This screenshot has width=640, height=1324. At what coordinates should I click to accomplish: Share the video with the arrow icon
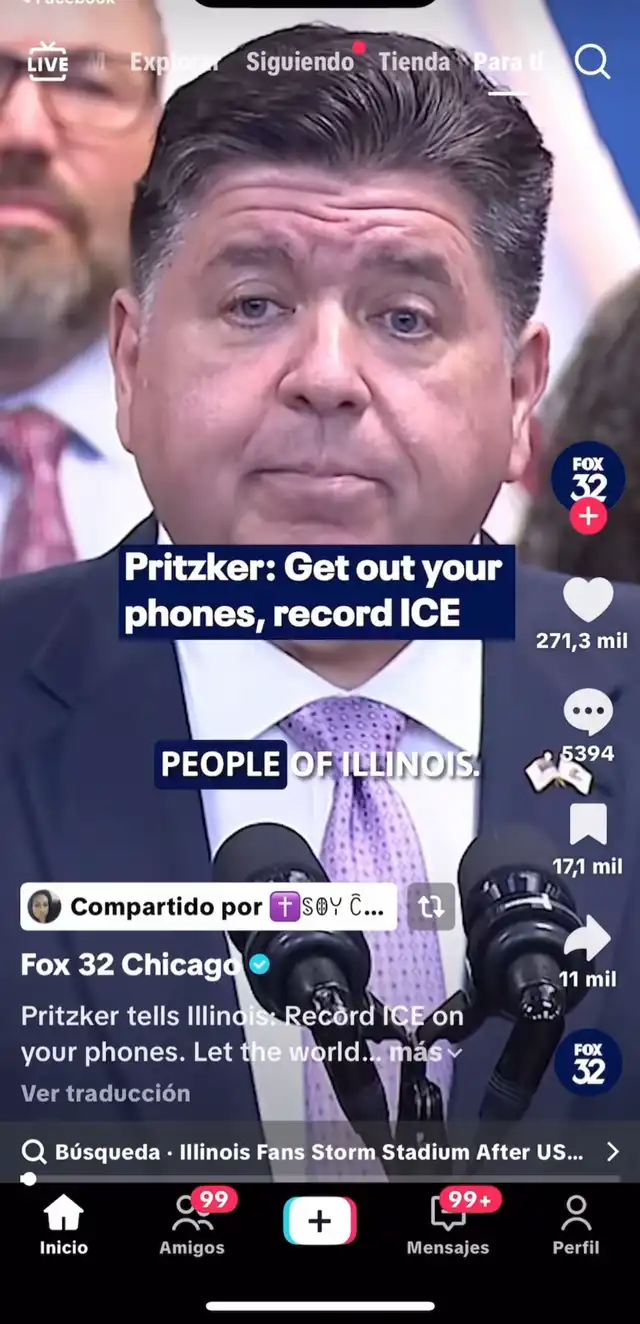pyautogui.click(x=588, y=938)
